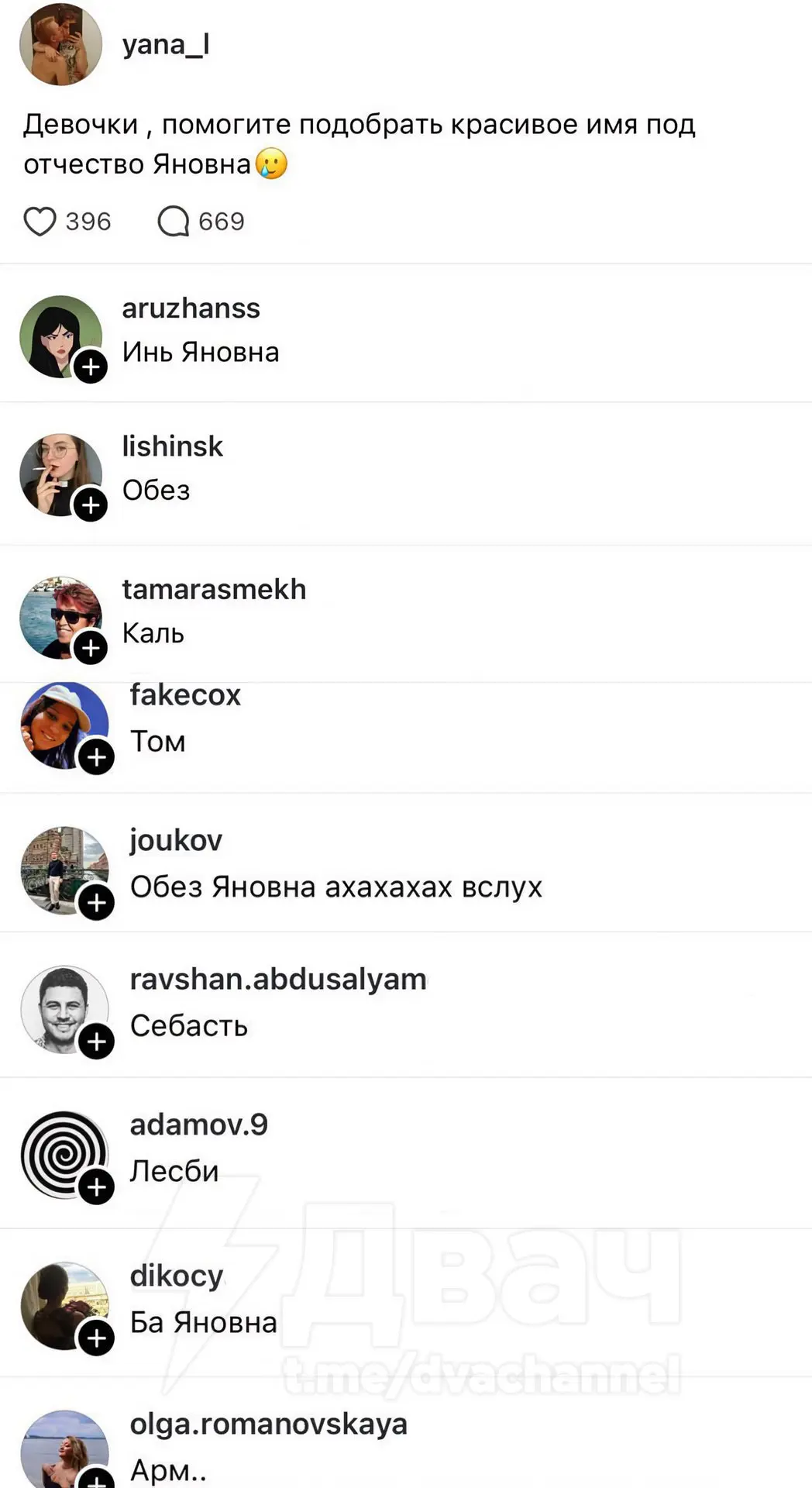The image size is (812, 1488).
Task: Open adamov.9's reply thread
Action: coord(174,1171)
